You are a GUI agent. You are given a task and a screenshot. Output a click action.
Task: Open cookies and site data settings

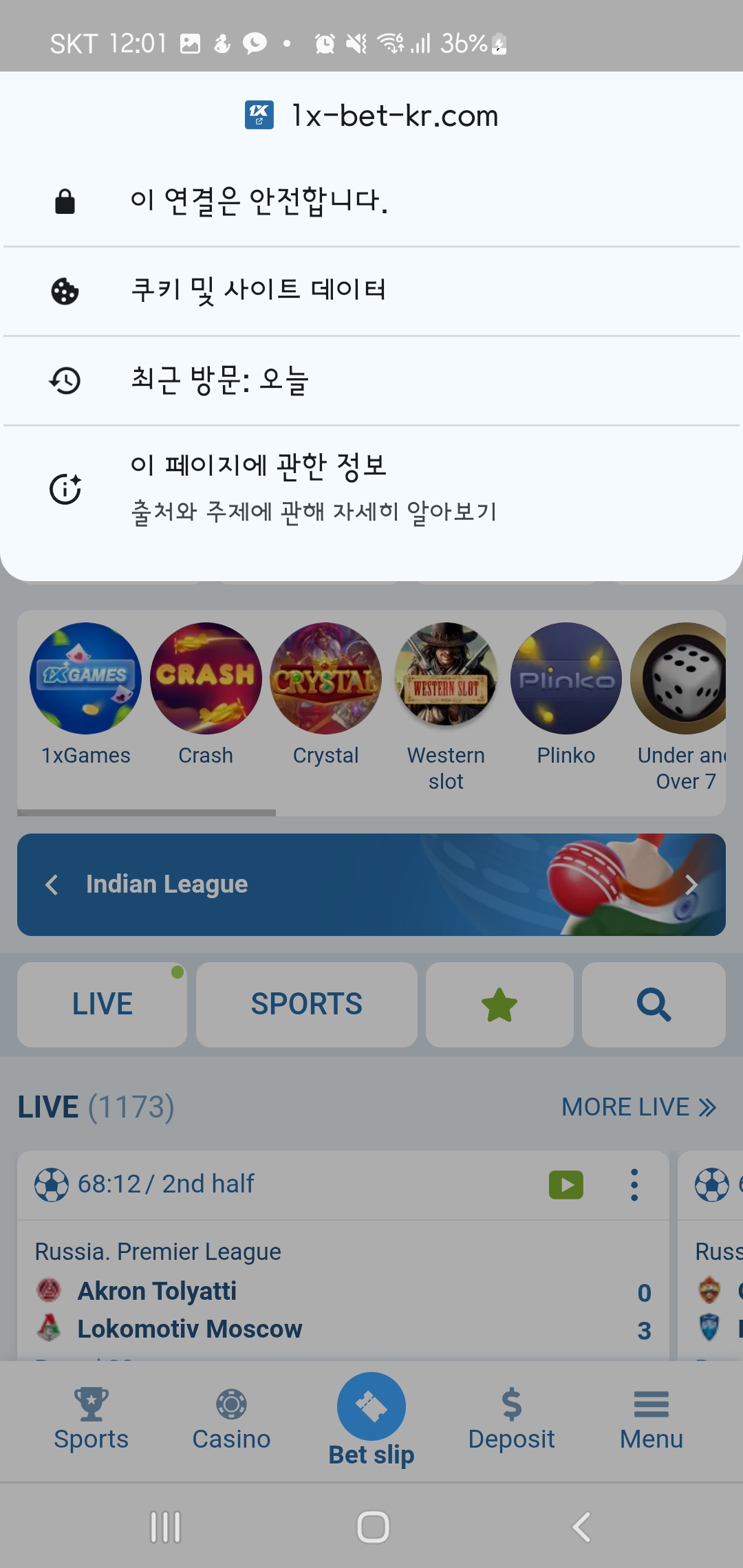[371, 291]
